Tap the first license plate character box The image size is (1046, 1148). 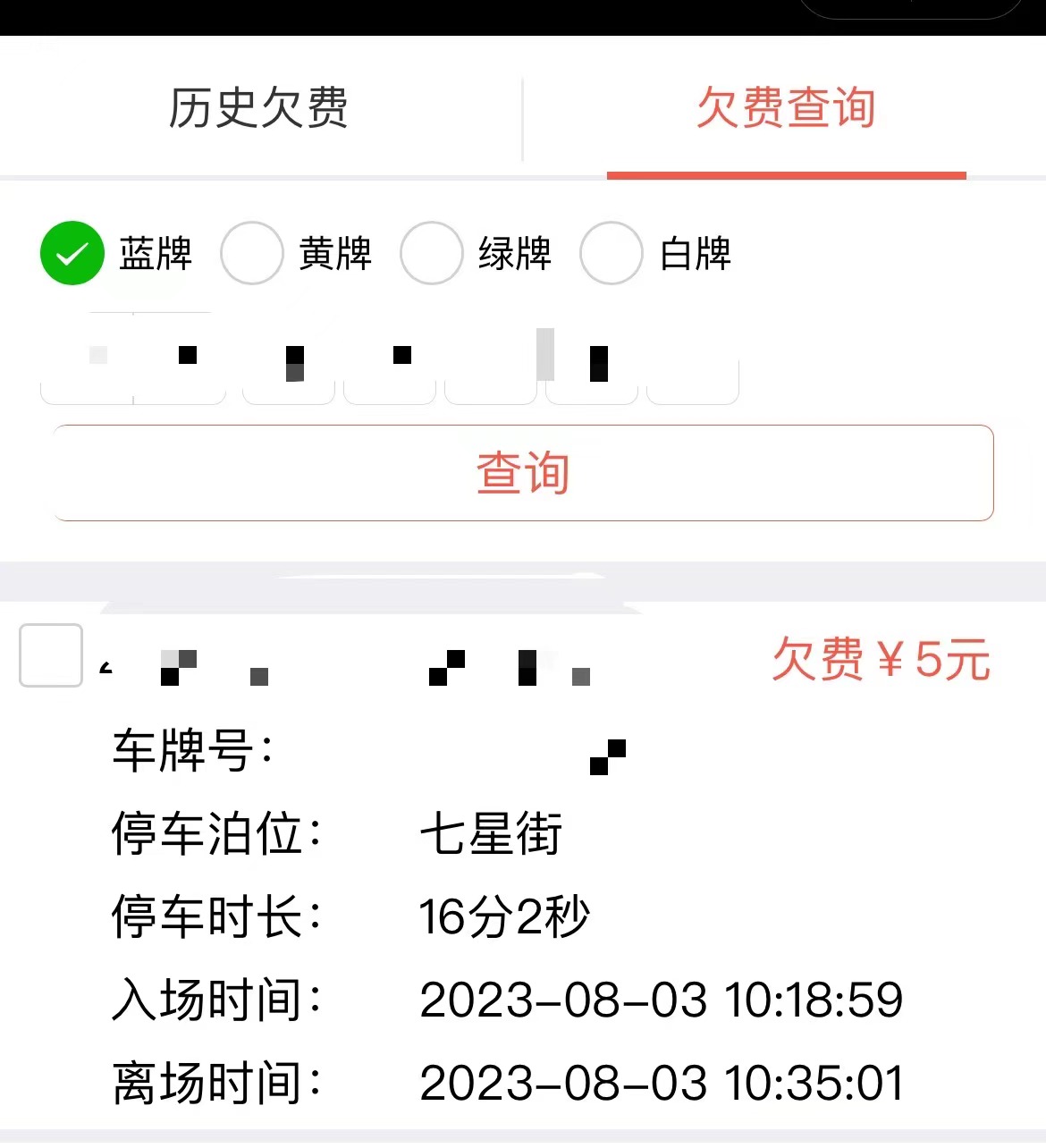click(87, 359)
